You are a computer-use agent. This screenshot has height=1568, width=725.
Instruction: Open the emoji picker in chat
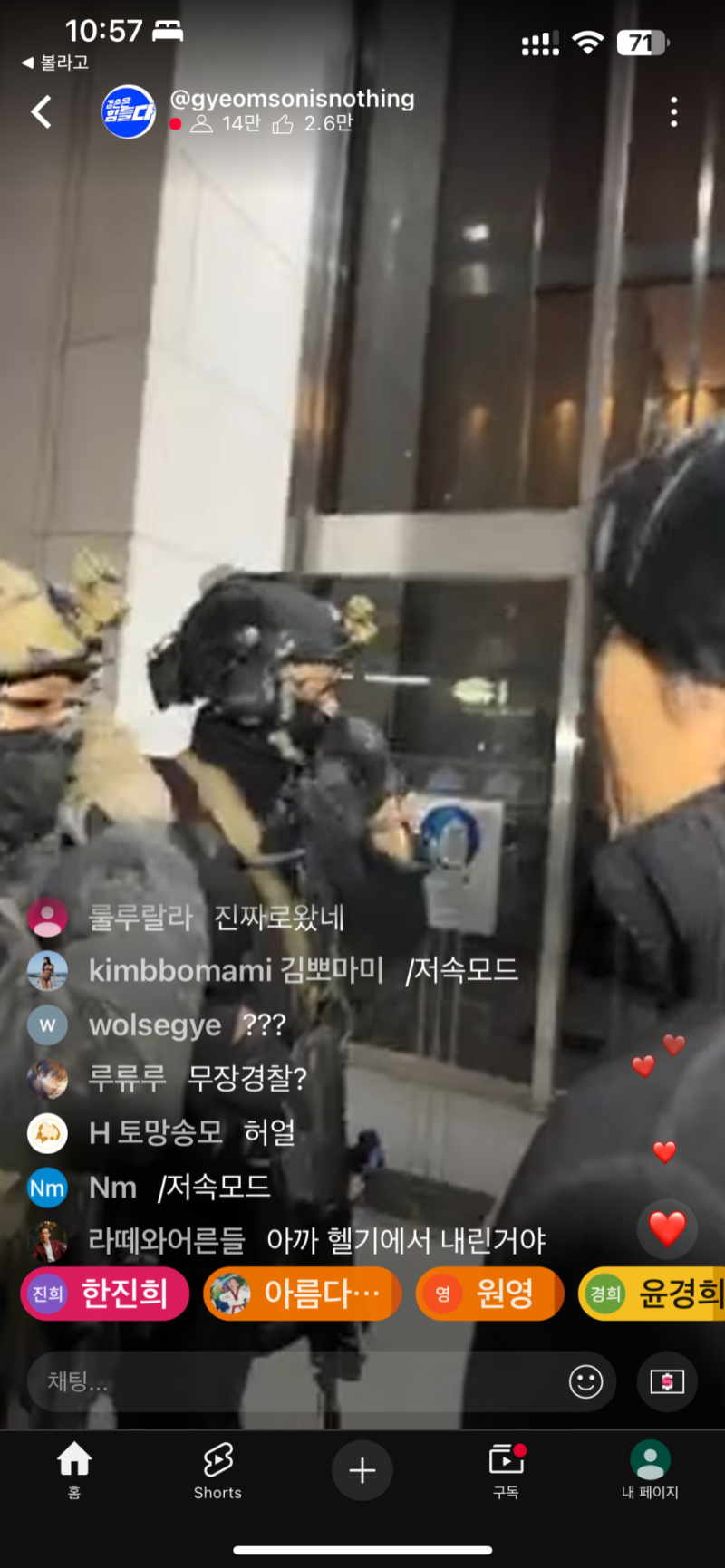coord(585,1381)
